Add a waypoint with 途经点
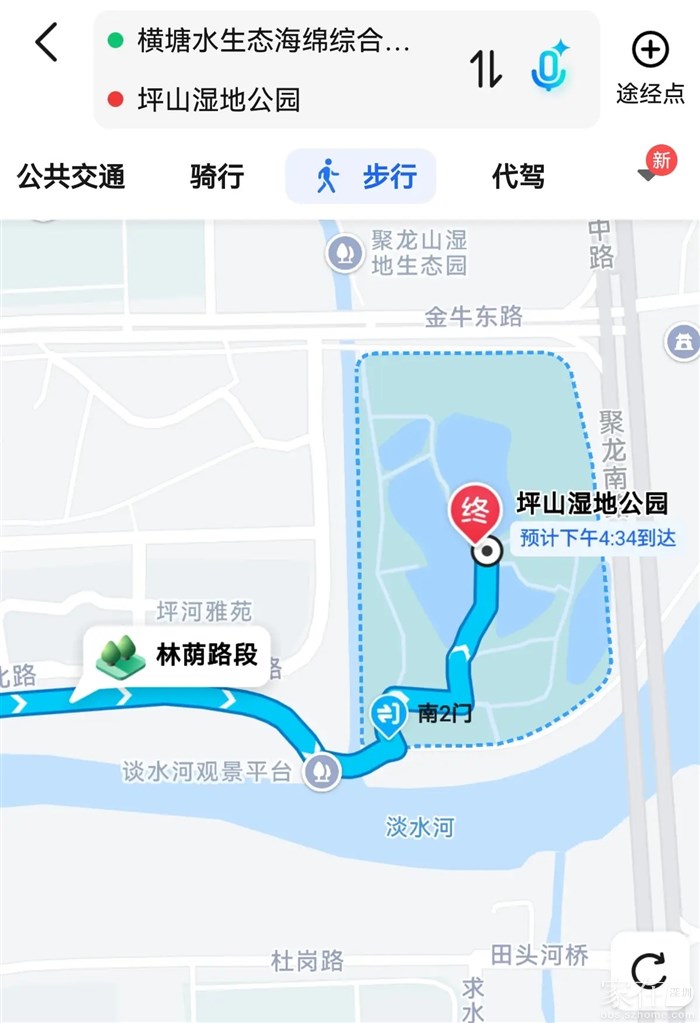The height and width of the screenshot is (1023, 700). pyautogui.click(x=650, y=67)
